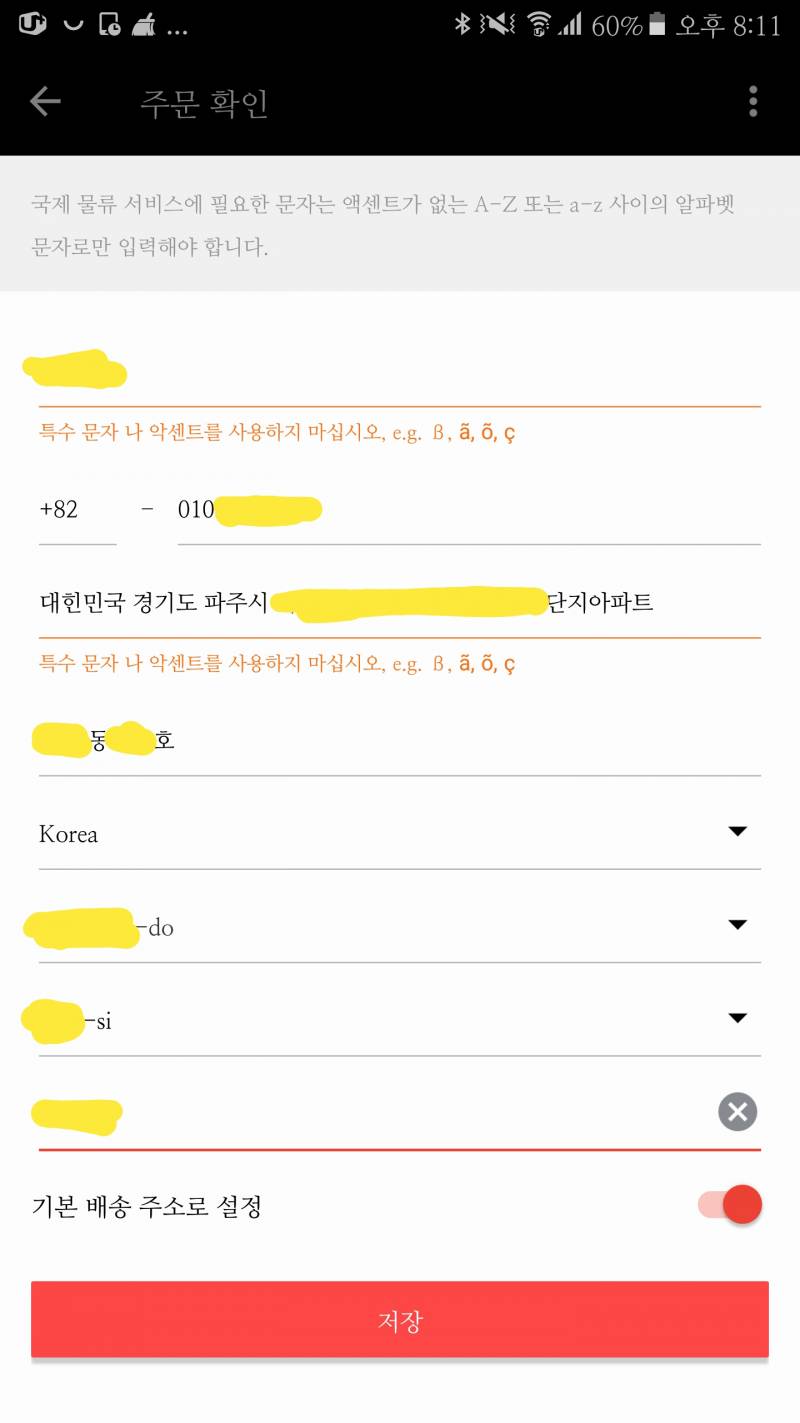Open the three-dot overflow menu

753,101
